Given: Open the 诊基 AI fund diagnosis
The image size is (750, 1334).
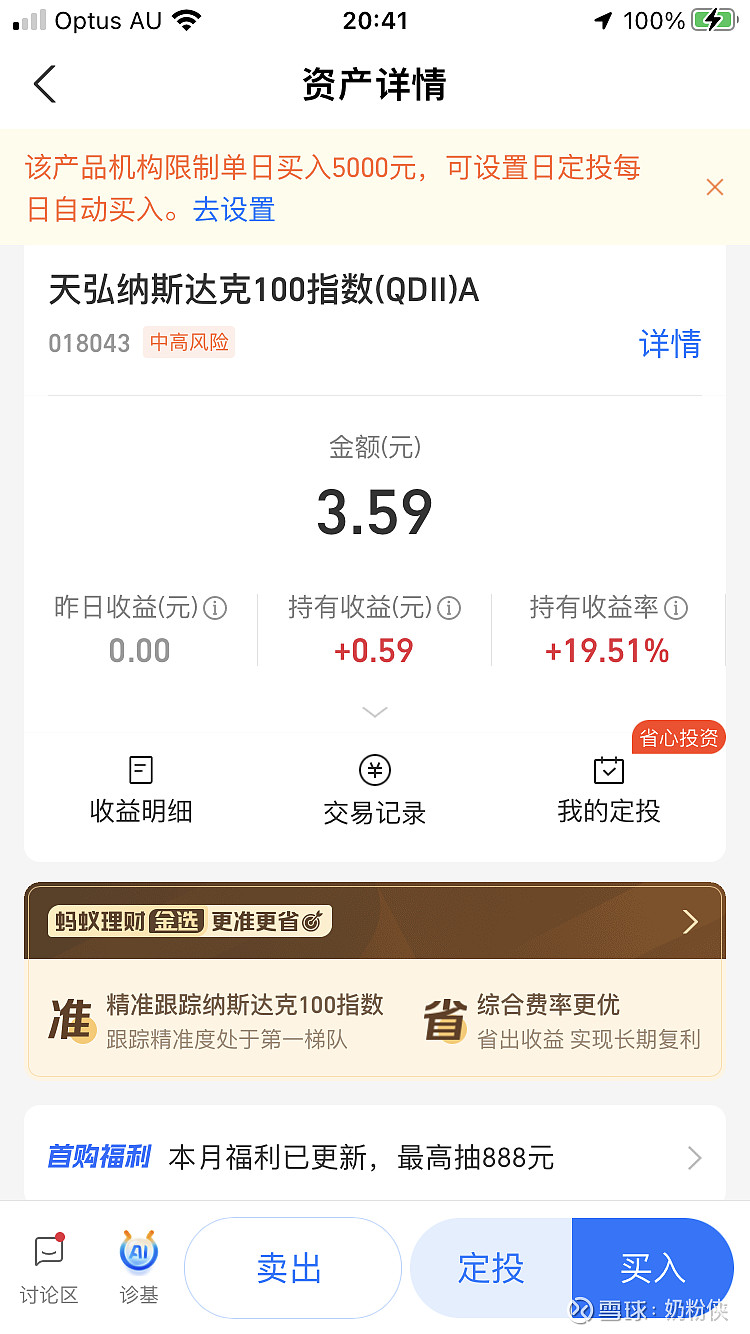Looking at the screenshot, I should click(139, 1269).
